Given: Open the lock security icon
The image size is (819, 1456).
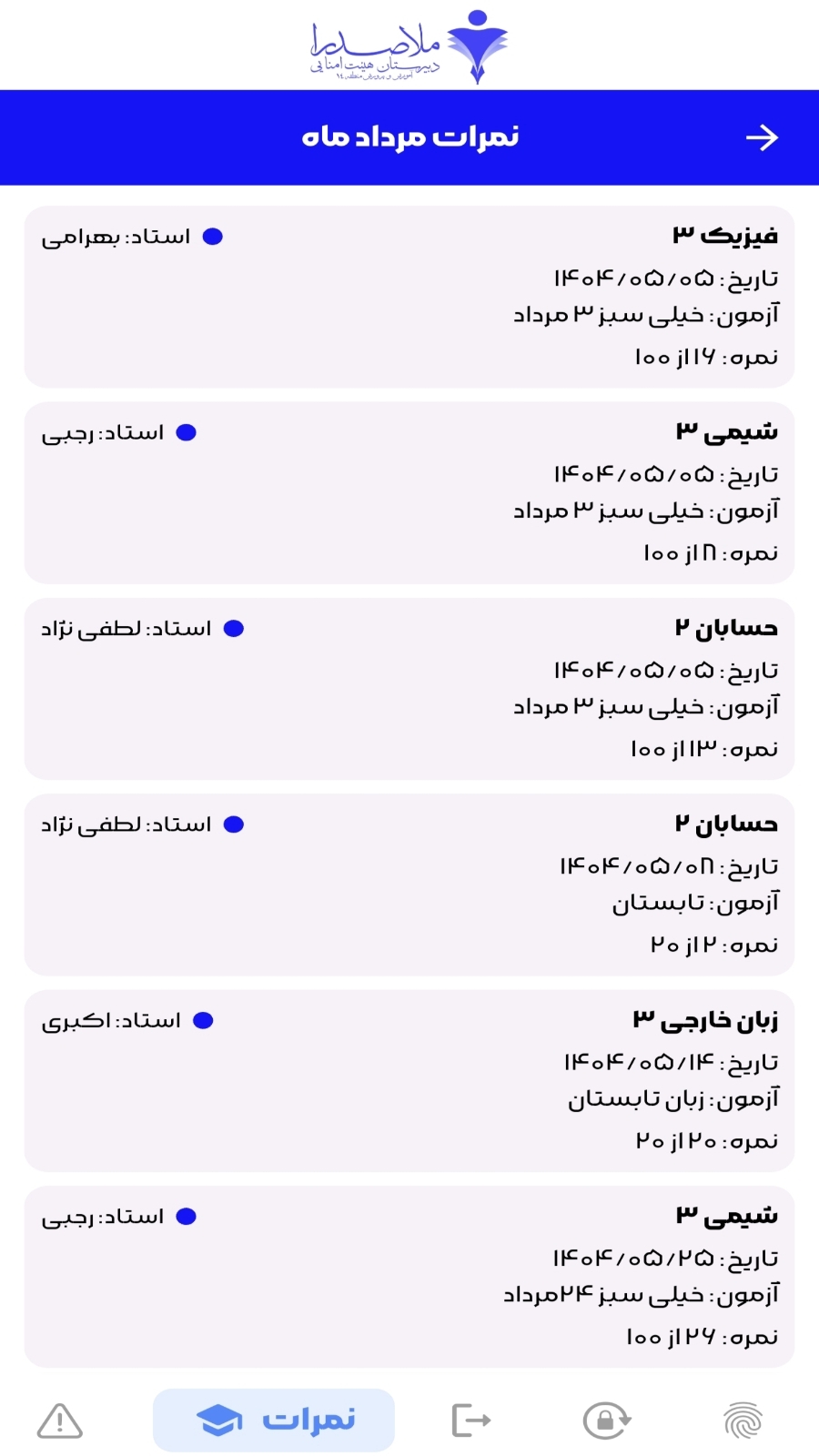Looking at the screenshot, I should click(x=607, y=1418).
